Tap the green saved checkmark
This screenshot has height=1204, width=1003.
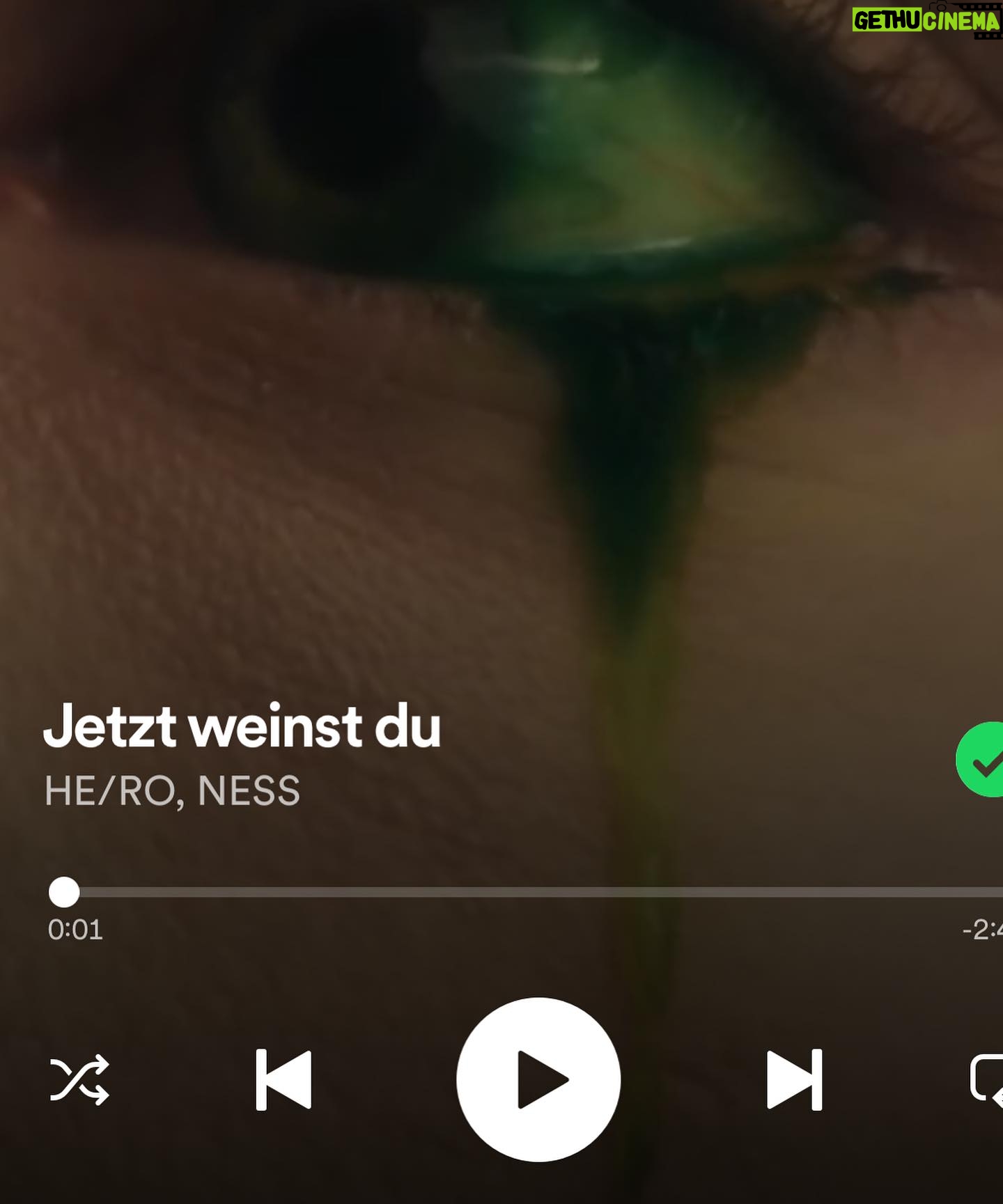[x=982, y=760]
